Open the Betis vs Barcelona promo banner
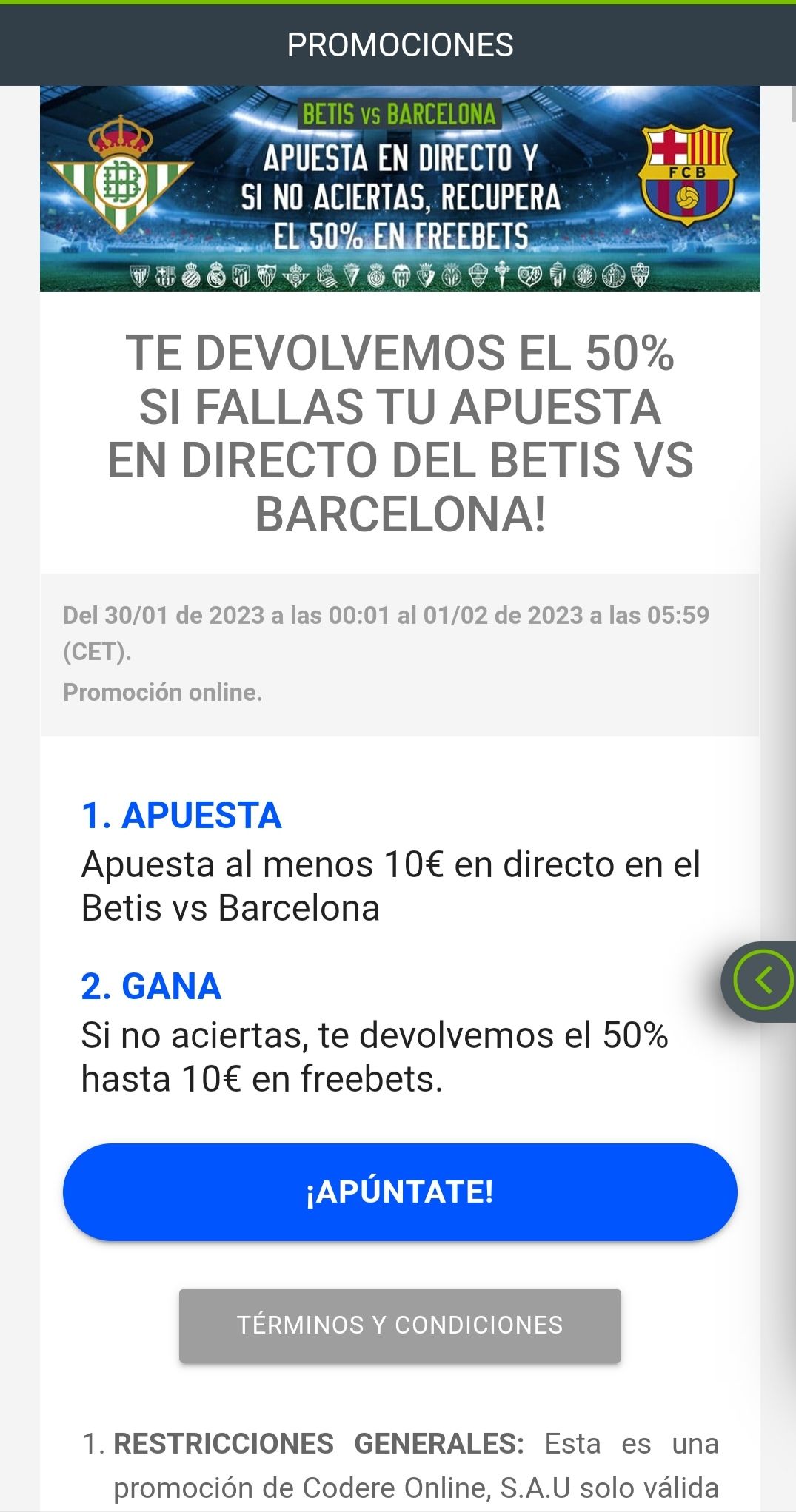 (400, 189)
